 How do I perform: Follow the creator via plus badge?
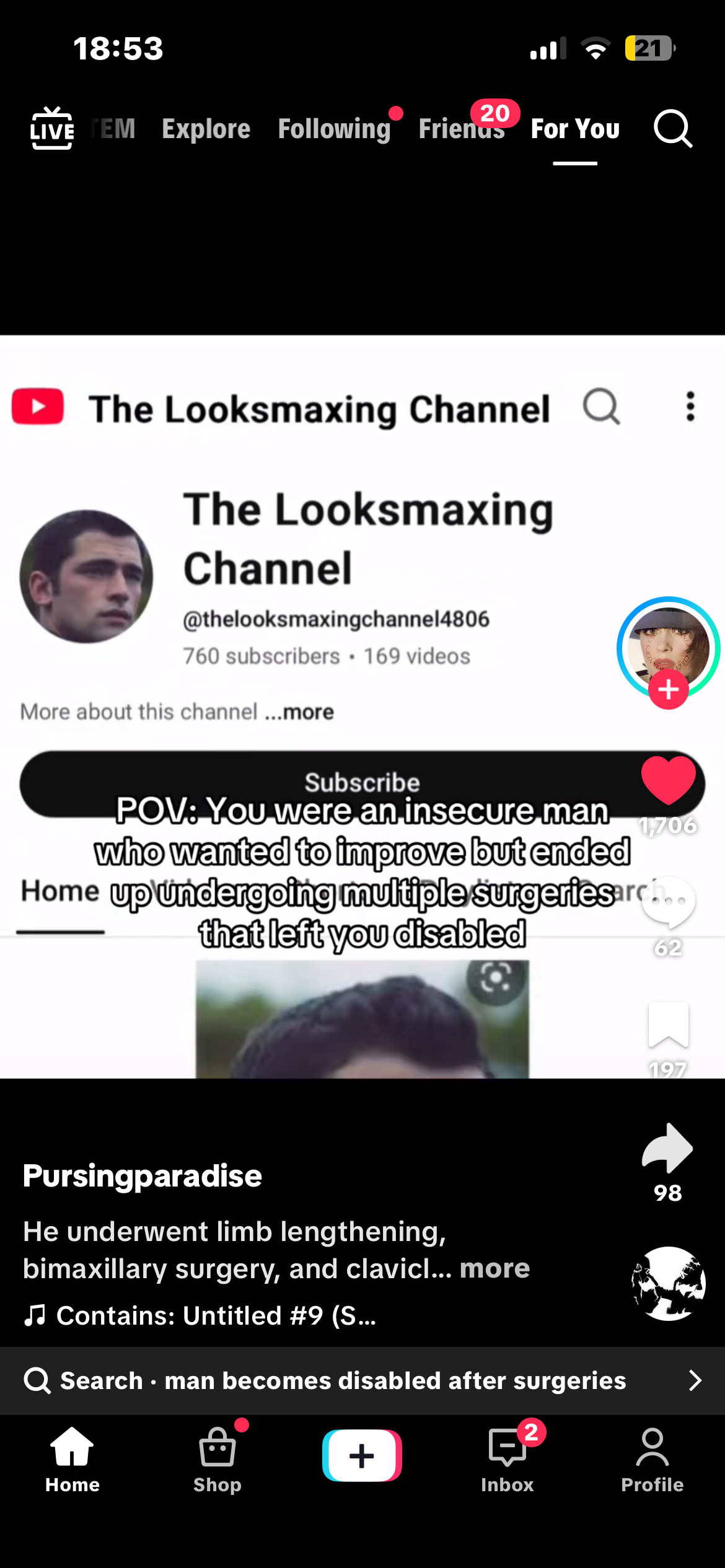(668, 690)
